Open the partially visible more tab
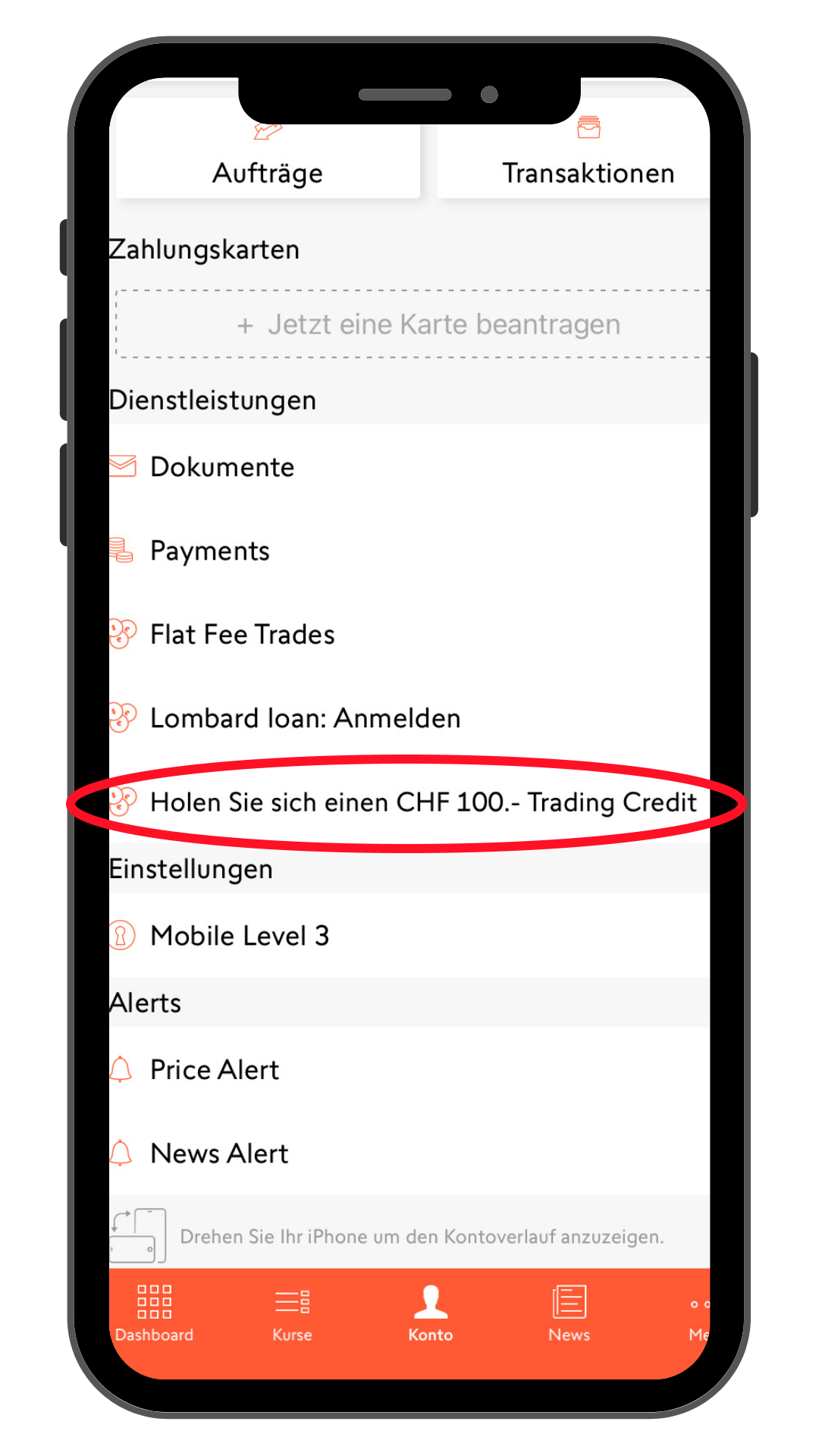This screenshot has width=819, height=1456. 698,1318
